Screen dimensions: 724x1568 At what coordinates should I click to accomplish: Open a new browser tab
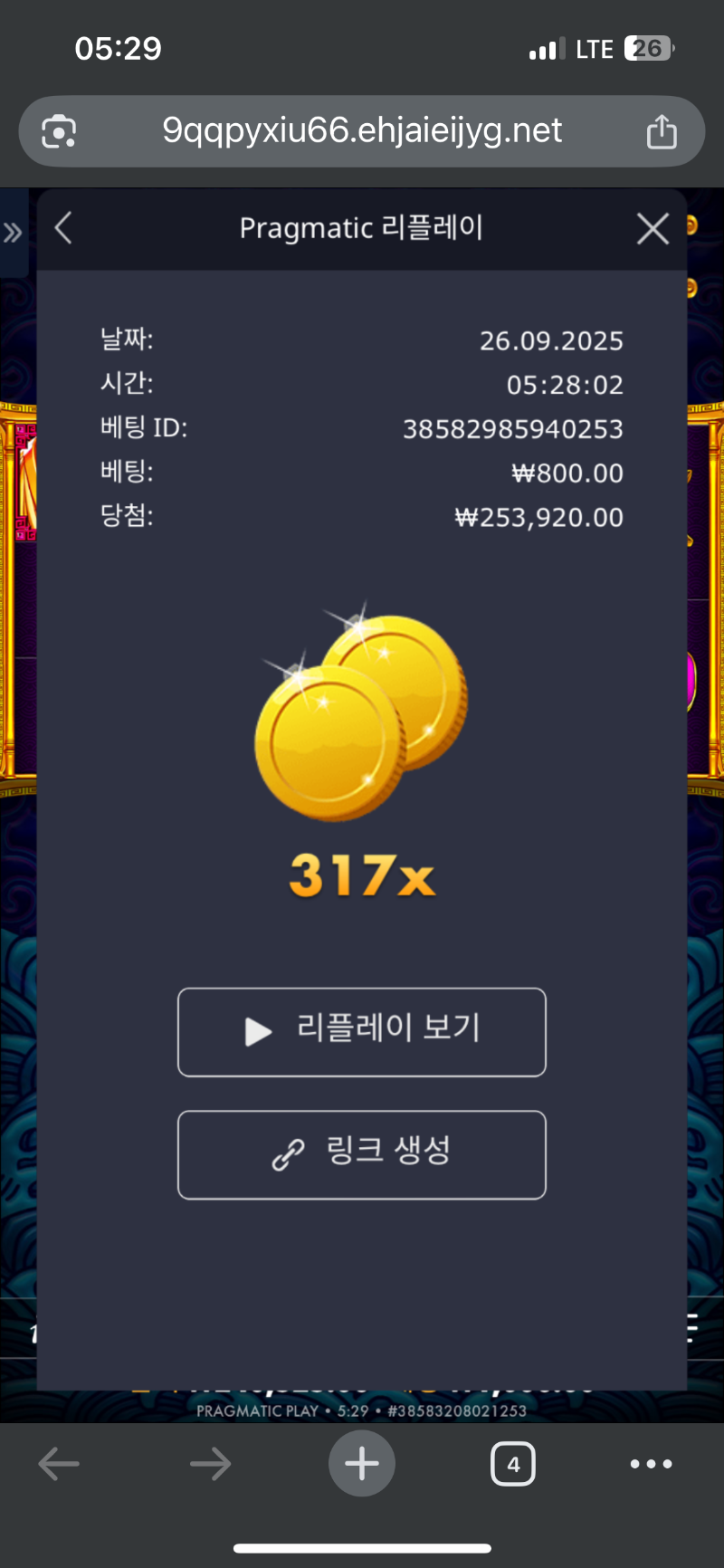(x=362, y=1464)
